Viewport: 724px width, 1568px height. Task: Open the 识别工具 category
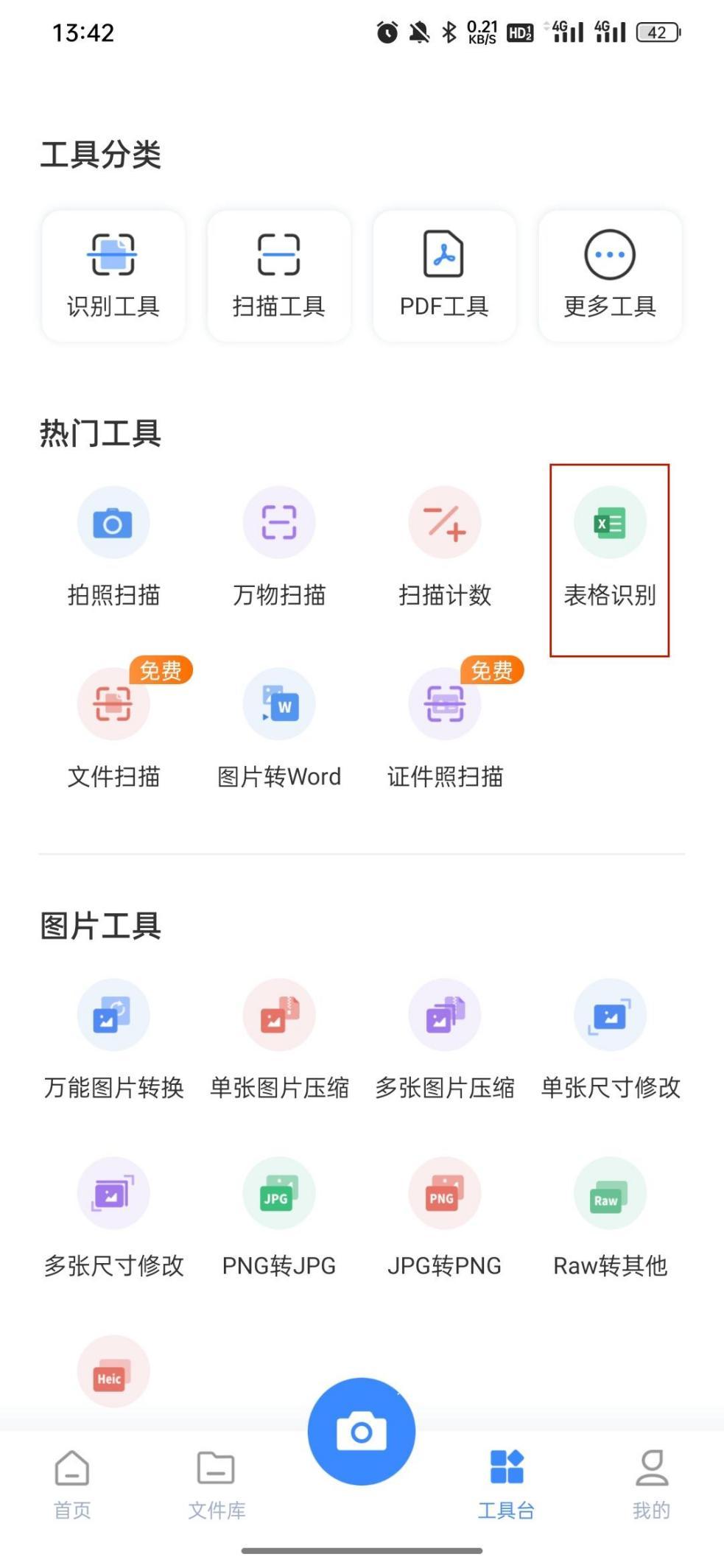[x=113, y=275]
